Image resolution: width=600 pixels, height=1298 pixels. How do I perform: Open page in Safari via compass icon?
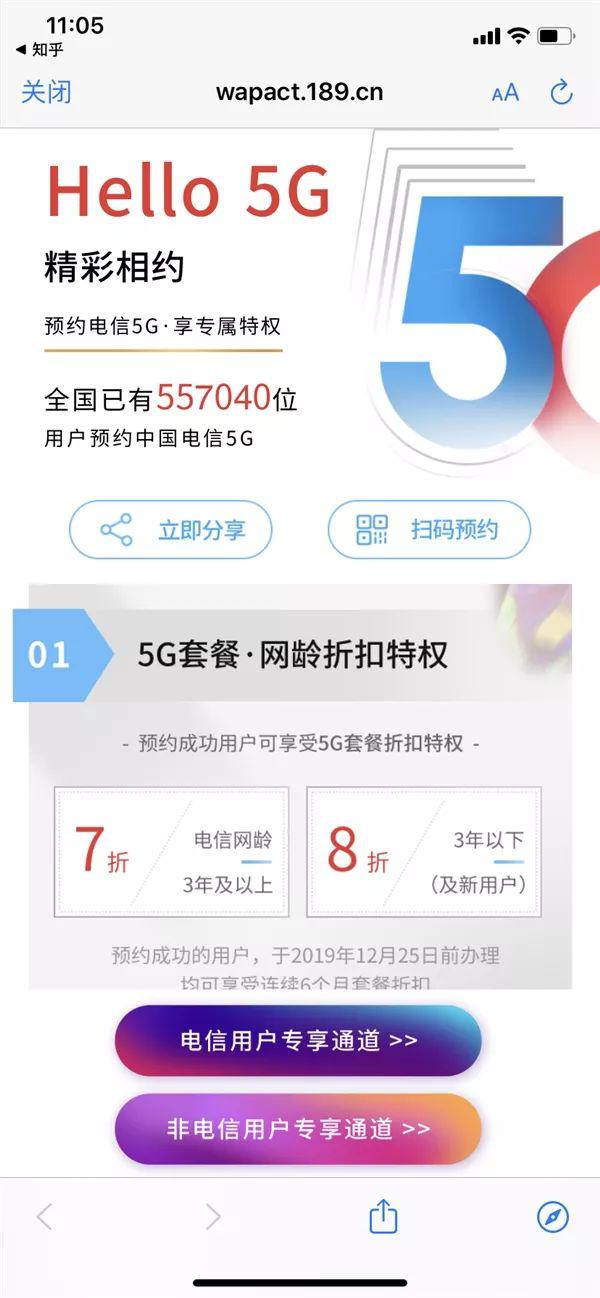pyautogui.click(x=552, y=1216)
